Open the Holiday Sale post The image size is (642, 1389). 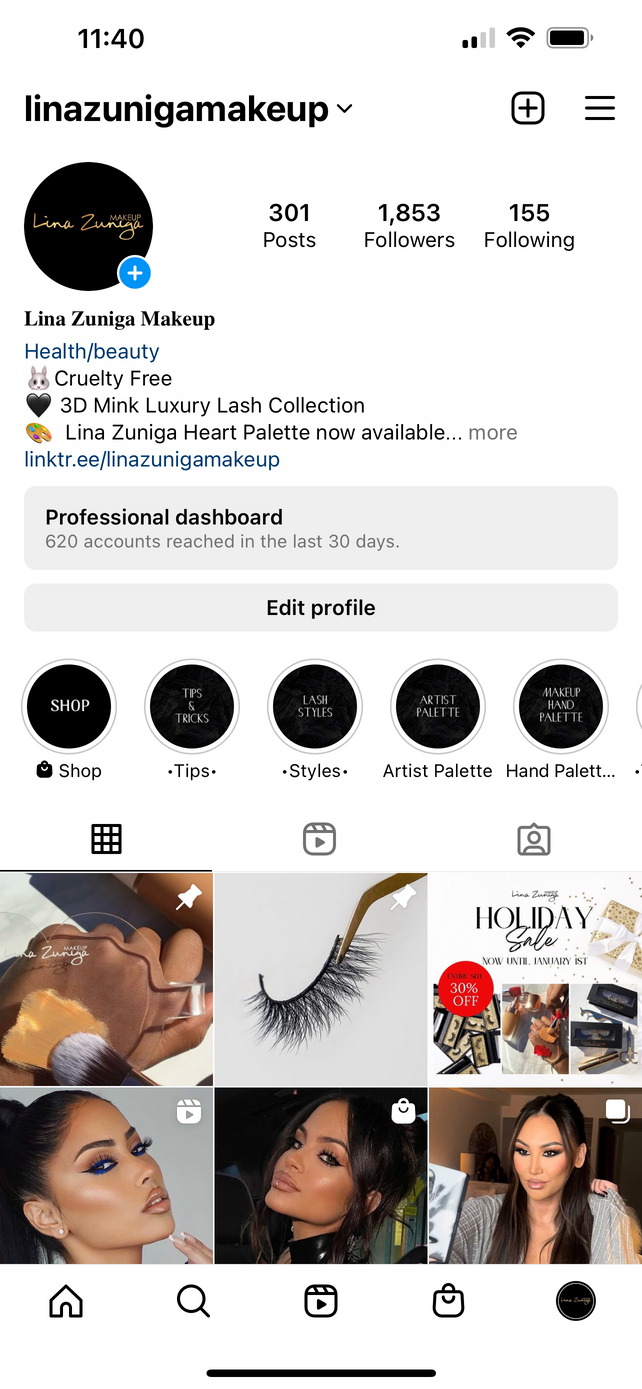pyautogui.click(x=535, y=979)
